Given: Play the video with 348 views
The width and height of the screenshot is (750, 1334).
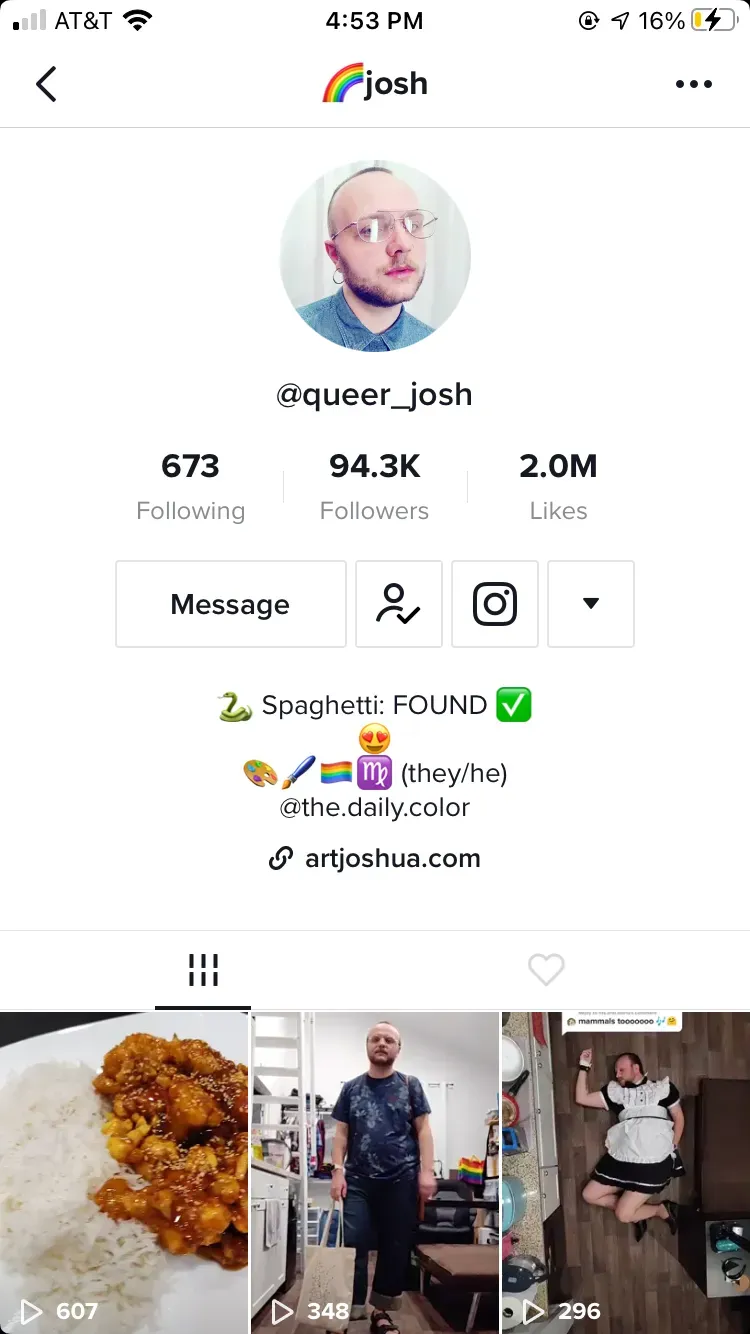Looking at the screenshot, I should point(374,1170).
